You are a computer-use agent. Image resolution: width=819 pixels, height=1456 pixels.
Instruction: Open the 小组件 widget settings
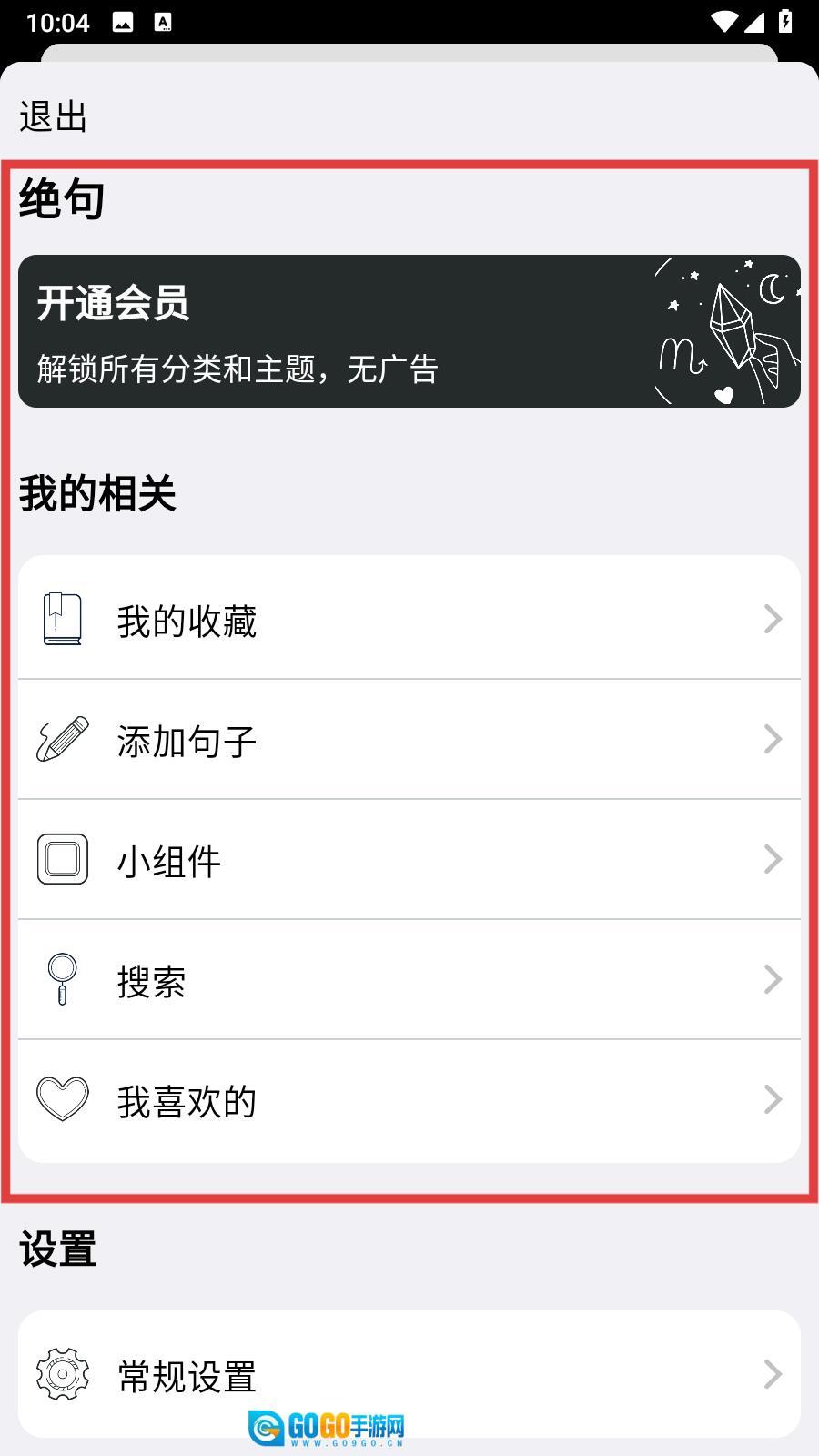tap(409, 859)
